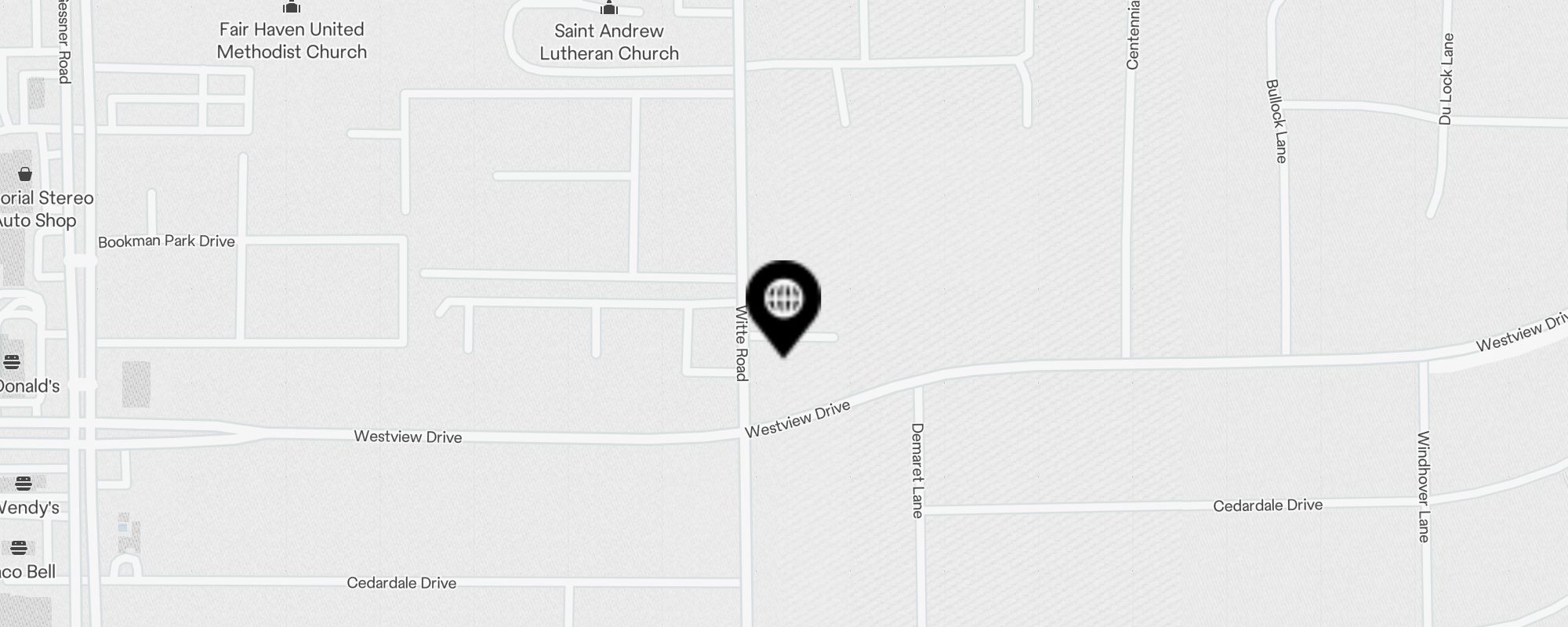Screen dimensions: 1568x627
Task: Tap the black location pin marker
Action: [x=783, y=302]
